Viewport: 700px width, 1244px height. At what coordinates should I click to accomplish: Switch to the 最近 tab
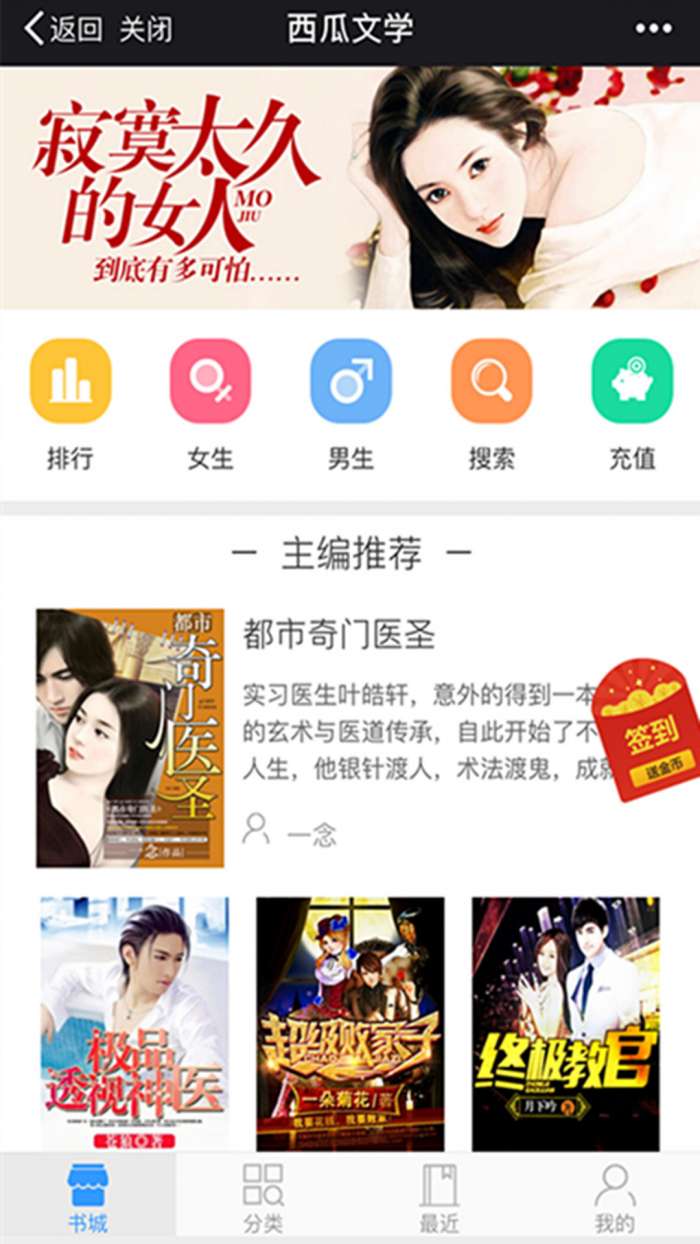(439, 1198)
